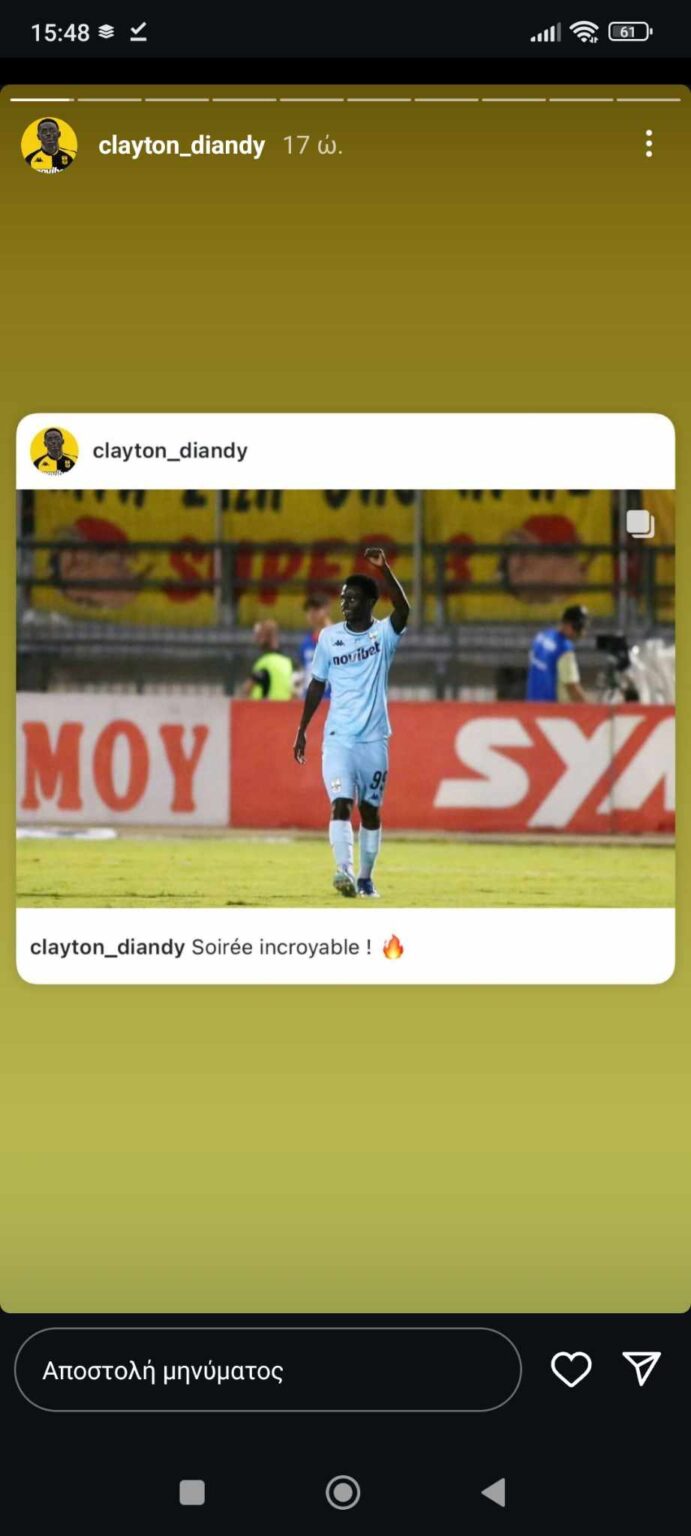Go back with the system back button

(493, 1492)
